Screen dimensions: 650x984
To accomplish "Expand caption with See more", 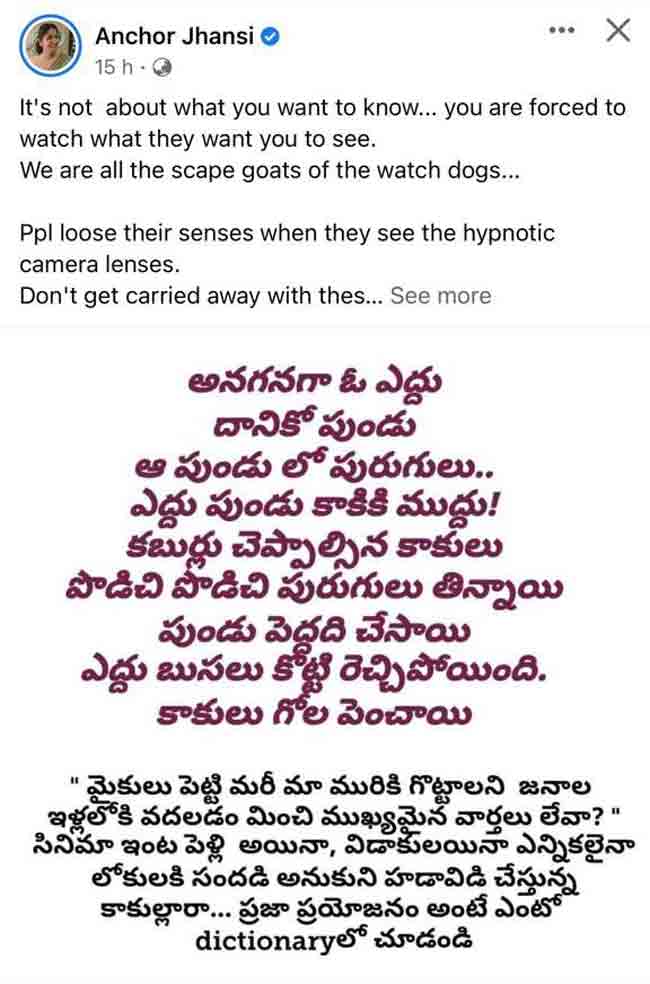I will pyautogui.click(x=440, y=296).
